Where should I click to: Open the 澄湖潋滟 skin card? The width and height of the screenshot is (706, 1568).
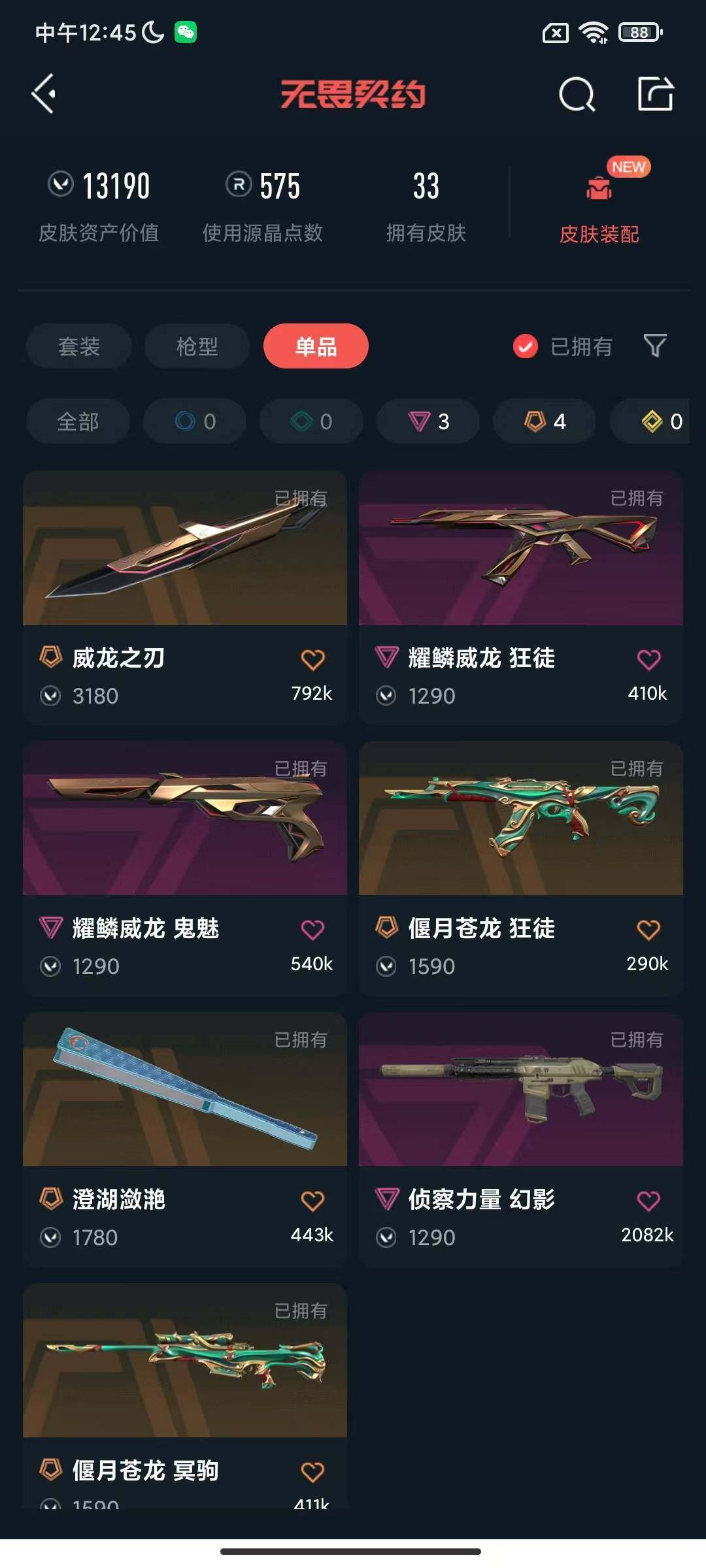(185, 1139)
